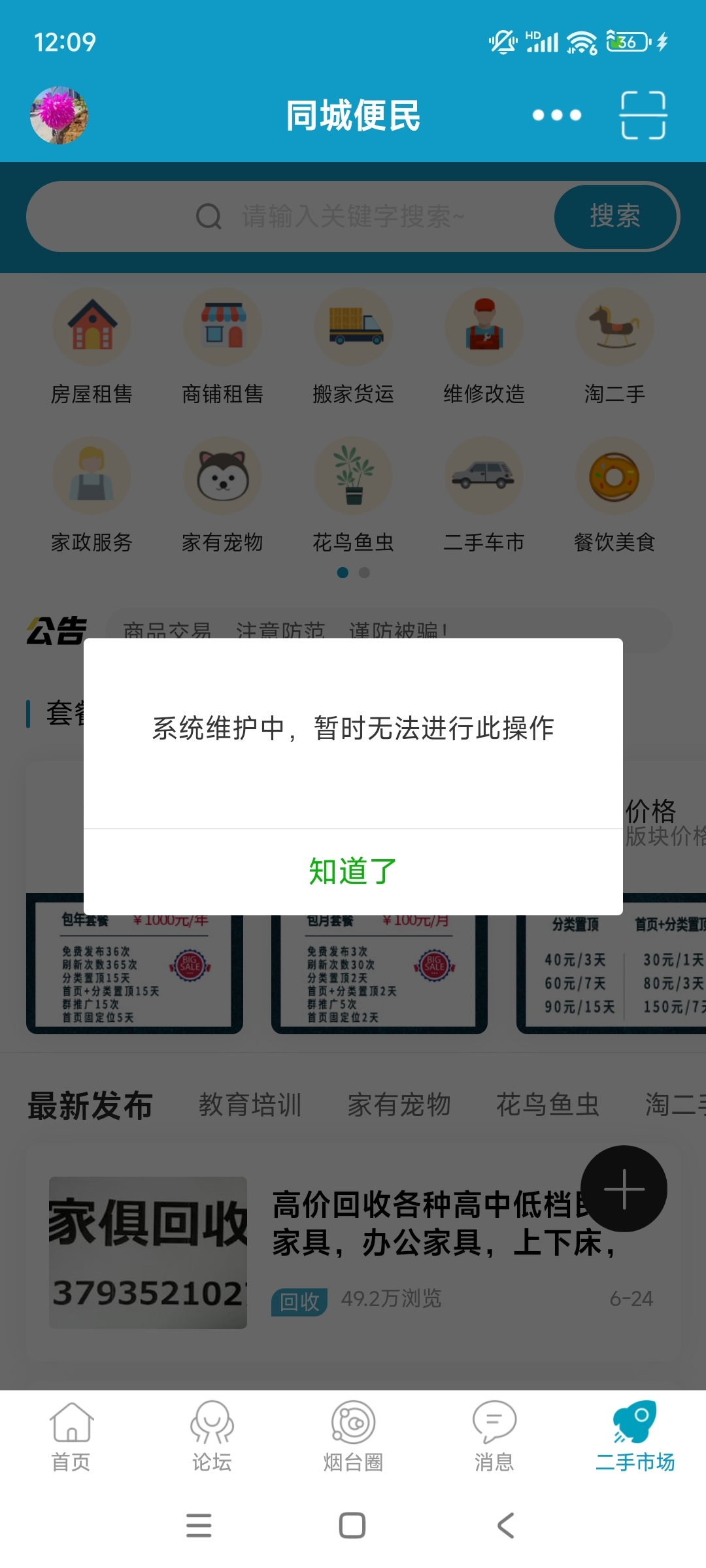Screen dimensions: 706x1568
Task: Tap the plus floating publish button
Action: click(624, 1188)
